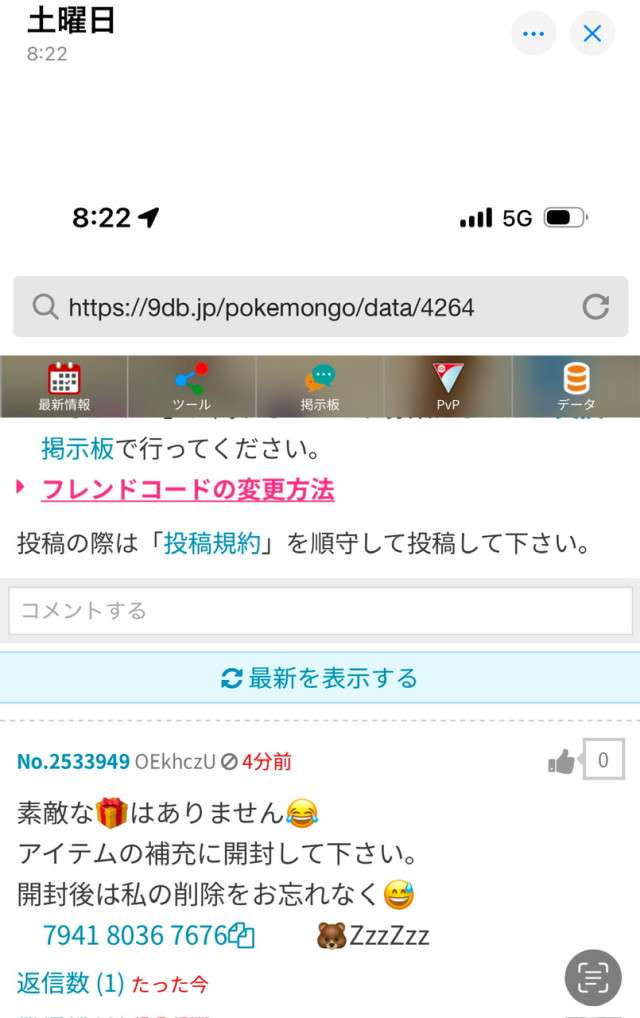Select the データ tab
The width and height of the screenshot is (640, 1018).
point(576,387)
